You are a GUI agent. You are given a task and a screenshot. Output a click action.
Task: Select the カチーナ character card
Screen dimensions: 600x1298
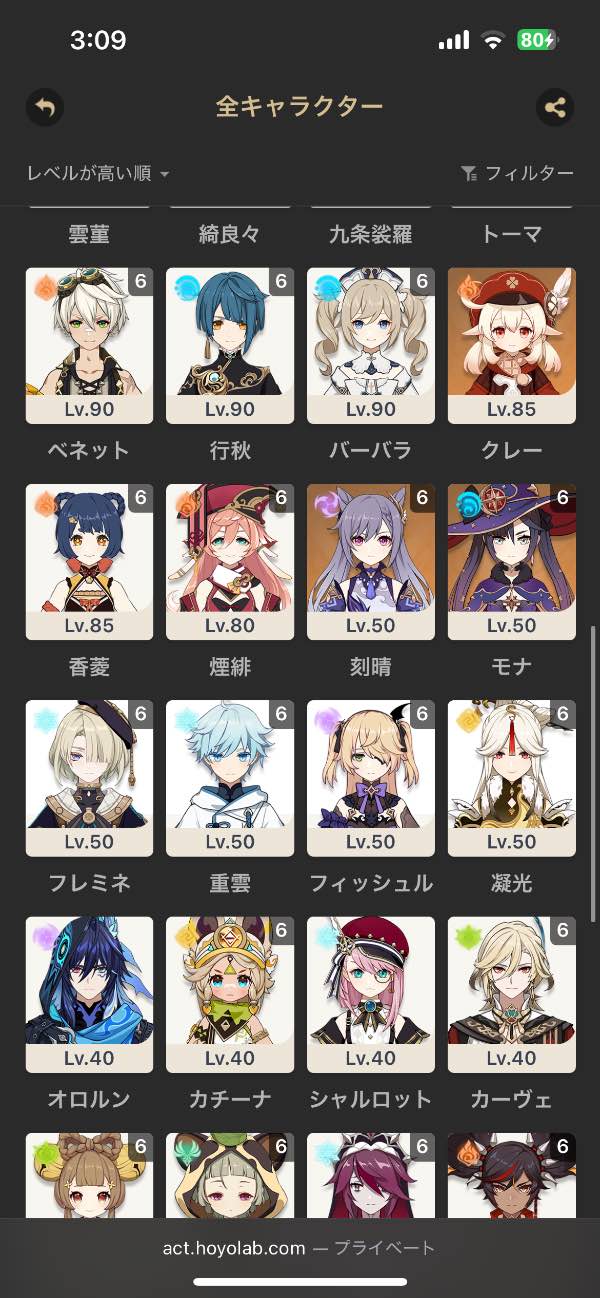tap(230, 994)
